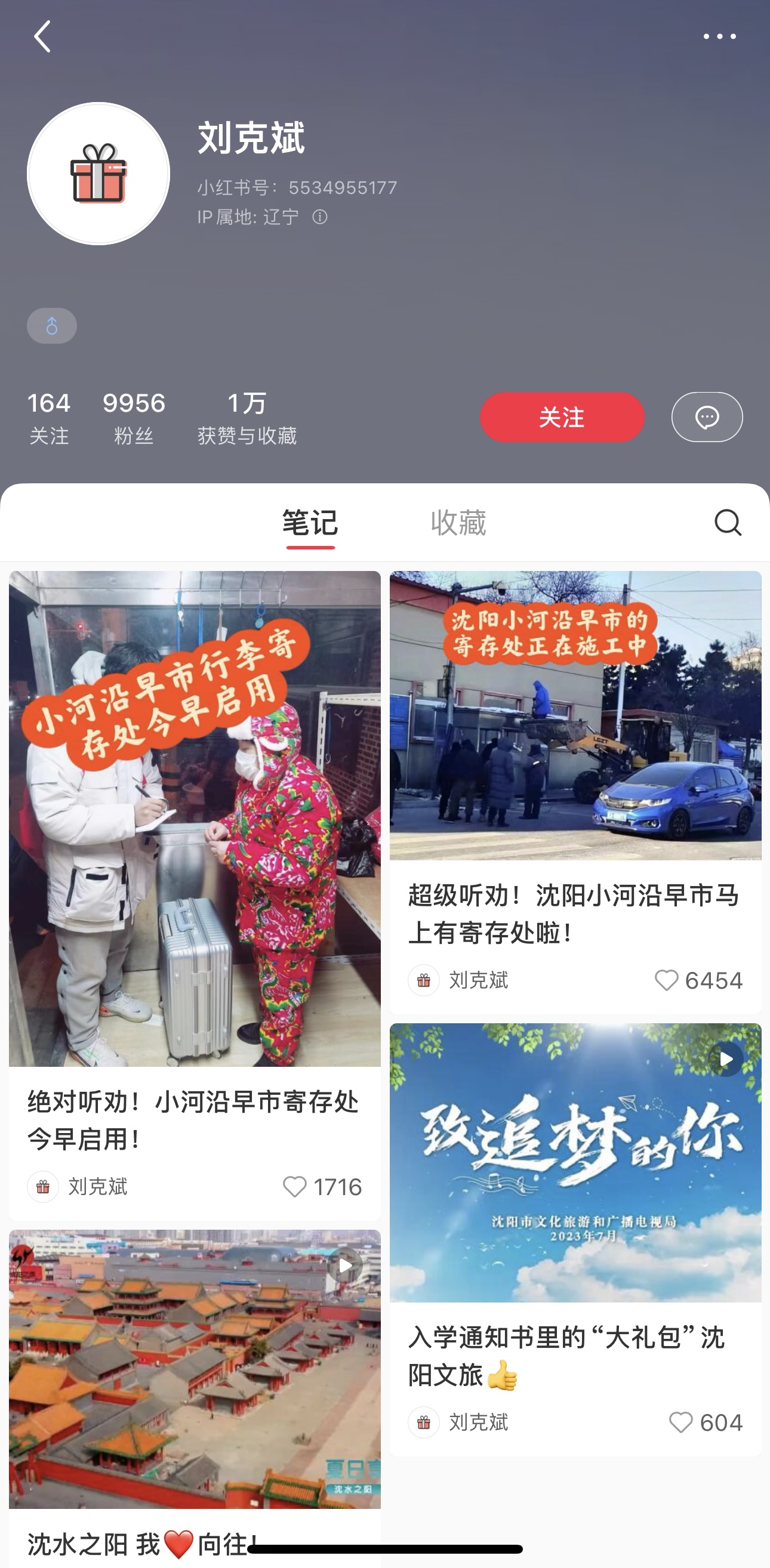Like the note with 604 likes
The image size is (770, 1568).
coord(681,1422)
